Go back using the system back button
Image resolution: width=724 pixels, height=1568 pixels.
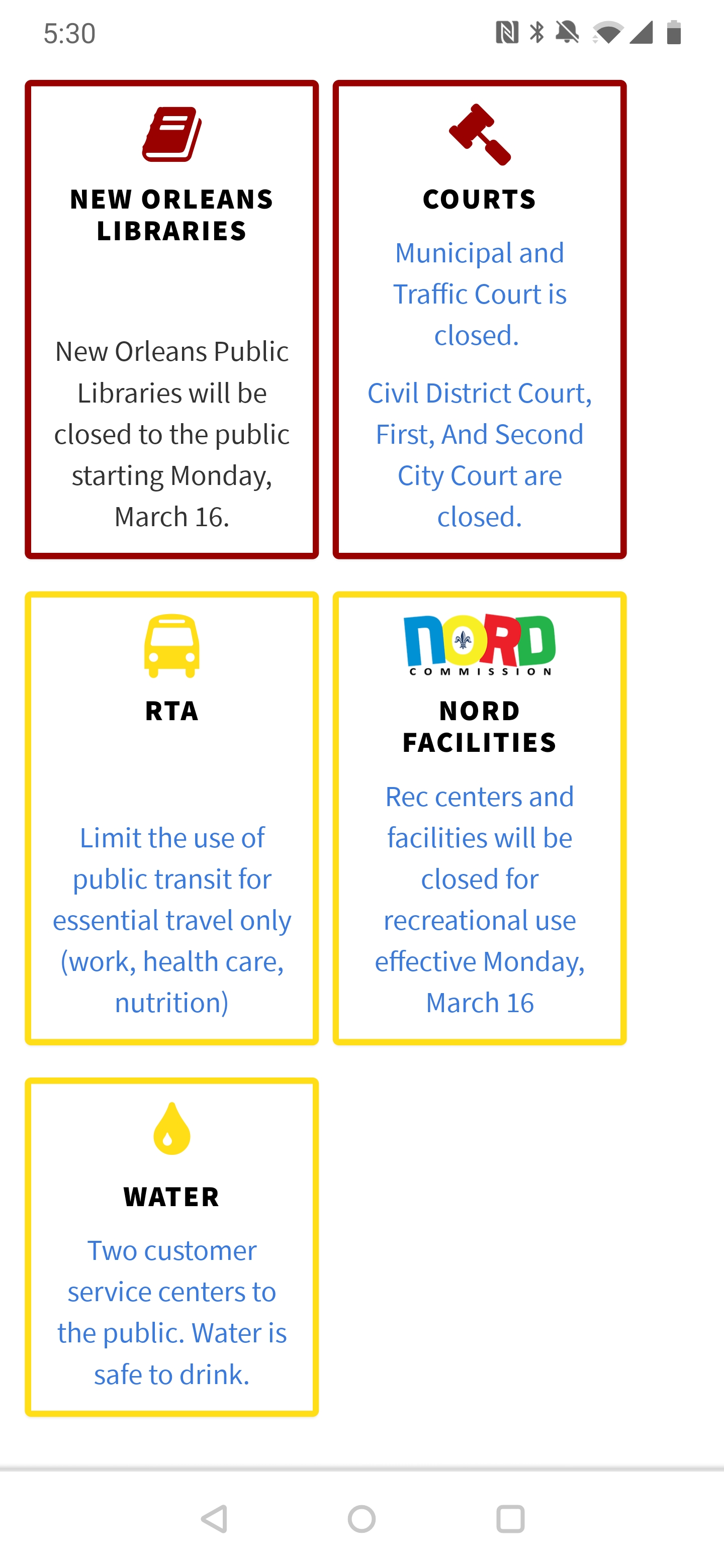(x=214, y=1519)
